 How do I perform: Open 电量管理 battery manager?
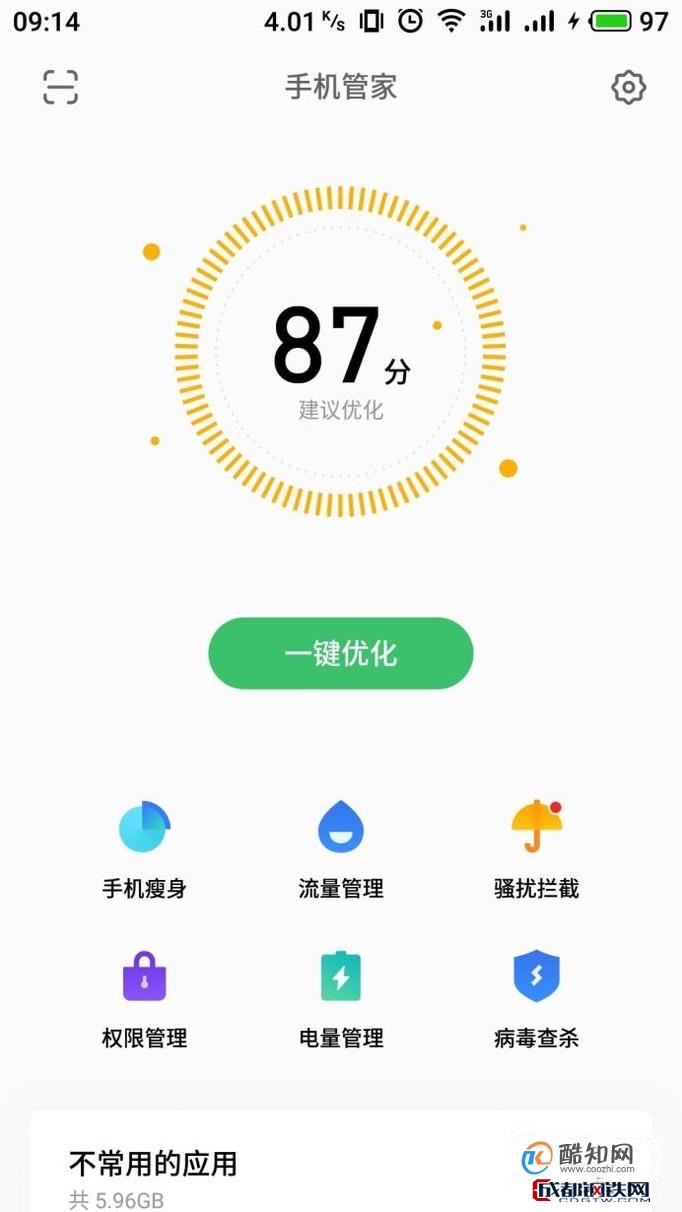pyautogui.click(x=341, y=998)
